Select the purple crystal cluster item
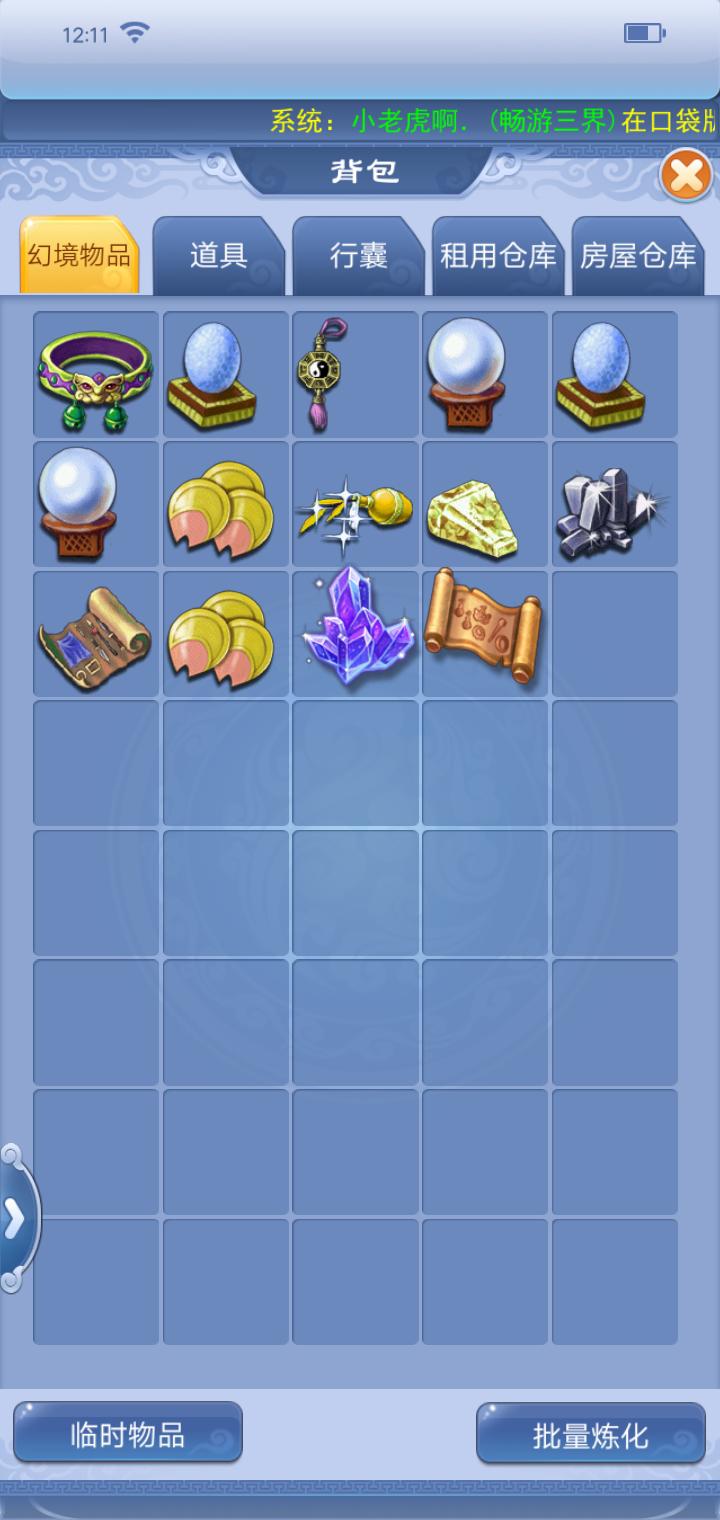 (355, 634)
